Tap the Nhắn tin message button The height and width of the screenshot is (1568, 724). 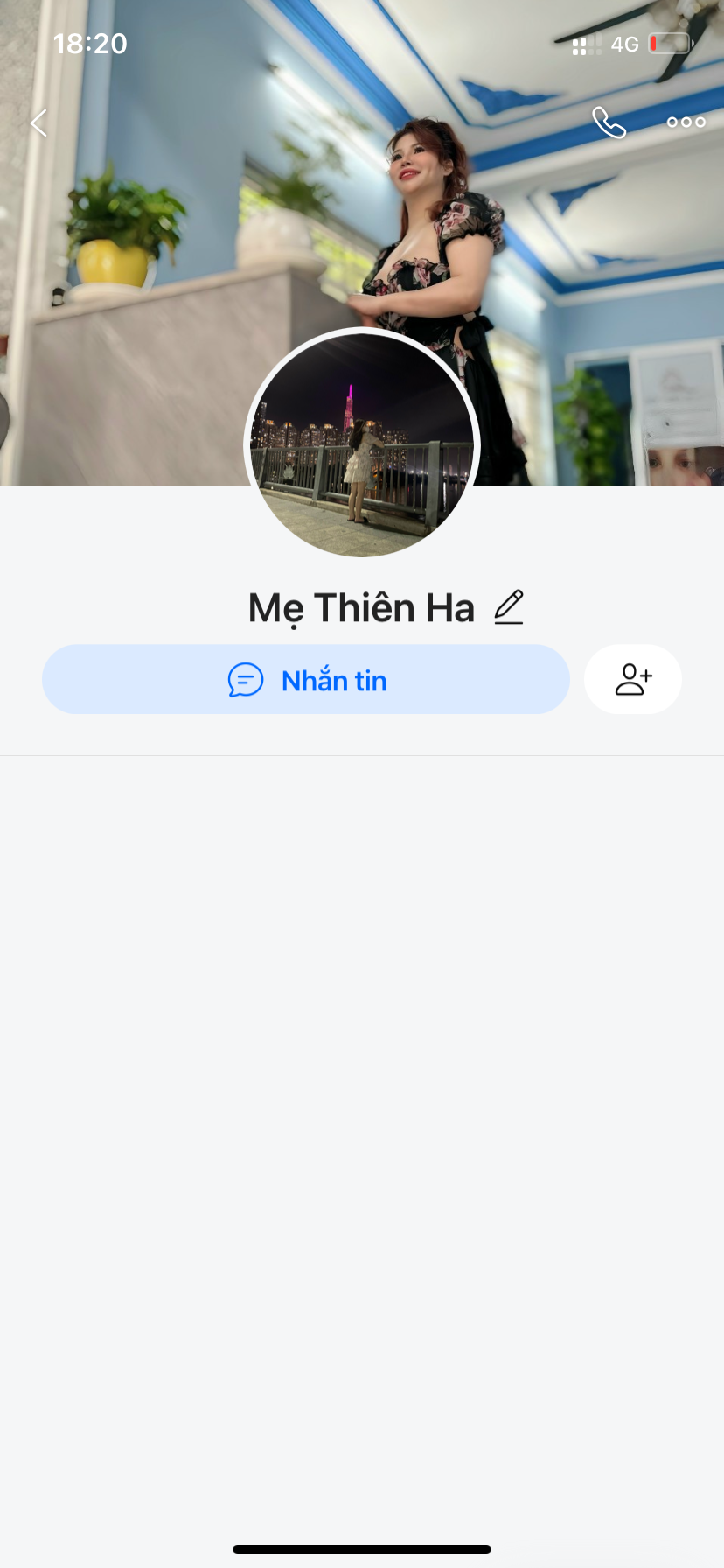point(306,680)
